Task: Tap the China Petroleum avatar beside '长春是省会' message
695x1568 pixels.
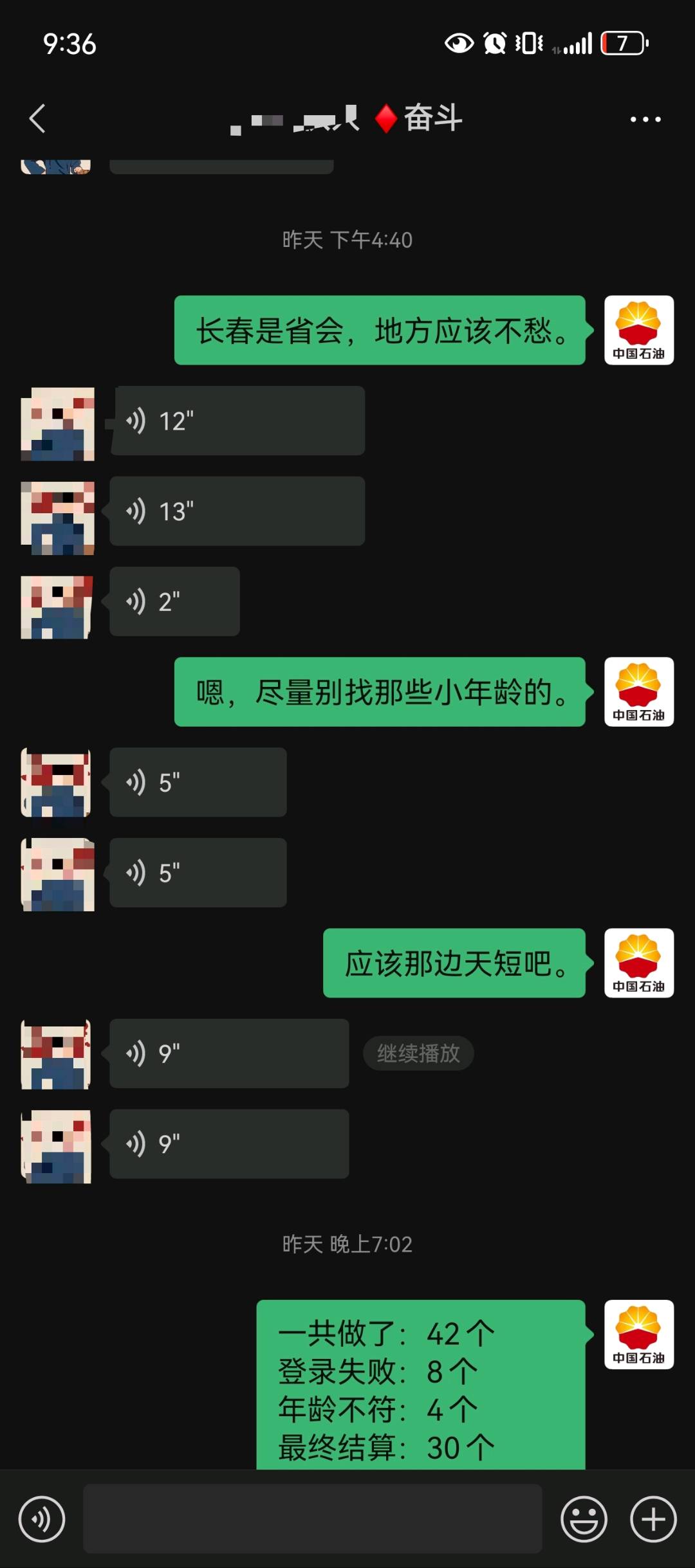Action: pyautogui.click(x=639, y=330)
